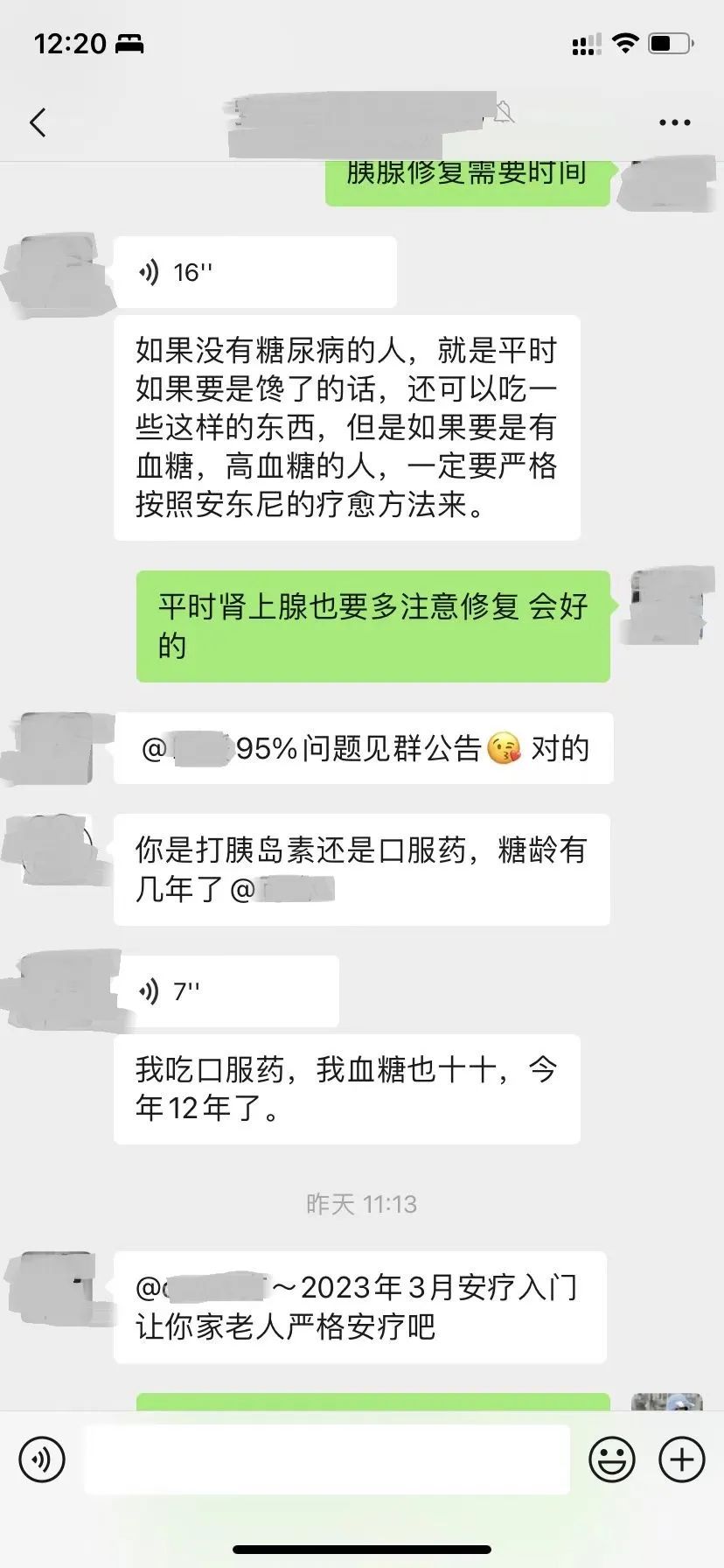Switch to voice input mode

point(41,1459)
